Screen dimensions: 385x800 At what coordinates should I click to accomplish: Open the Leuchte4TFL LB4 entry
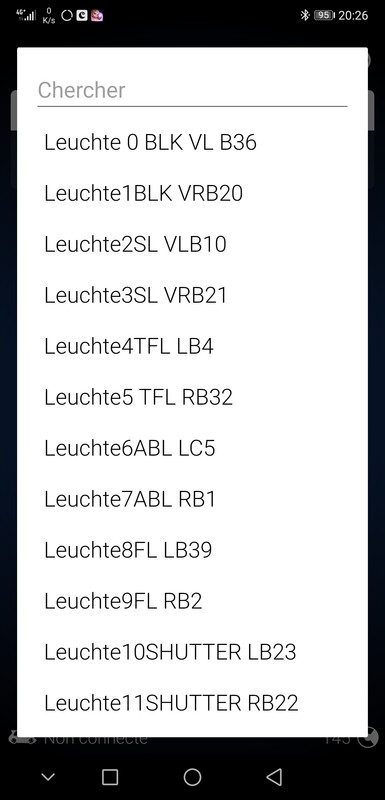coord(192,346)
